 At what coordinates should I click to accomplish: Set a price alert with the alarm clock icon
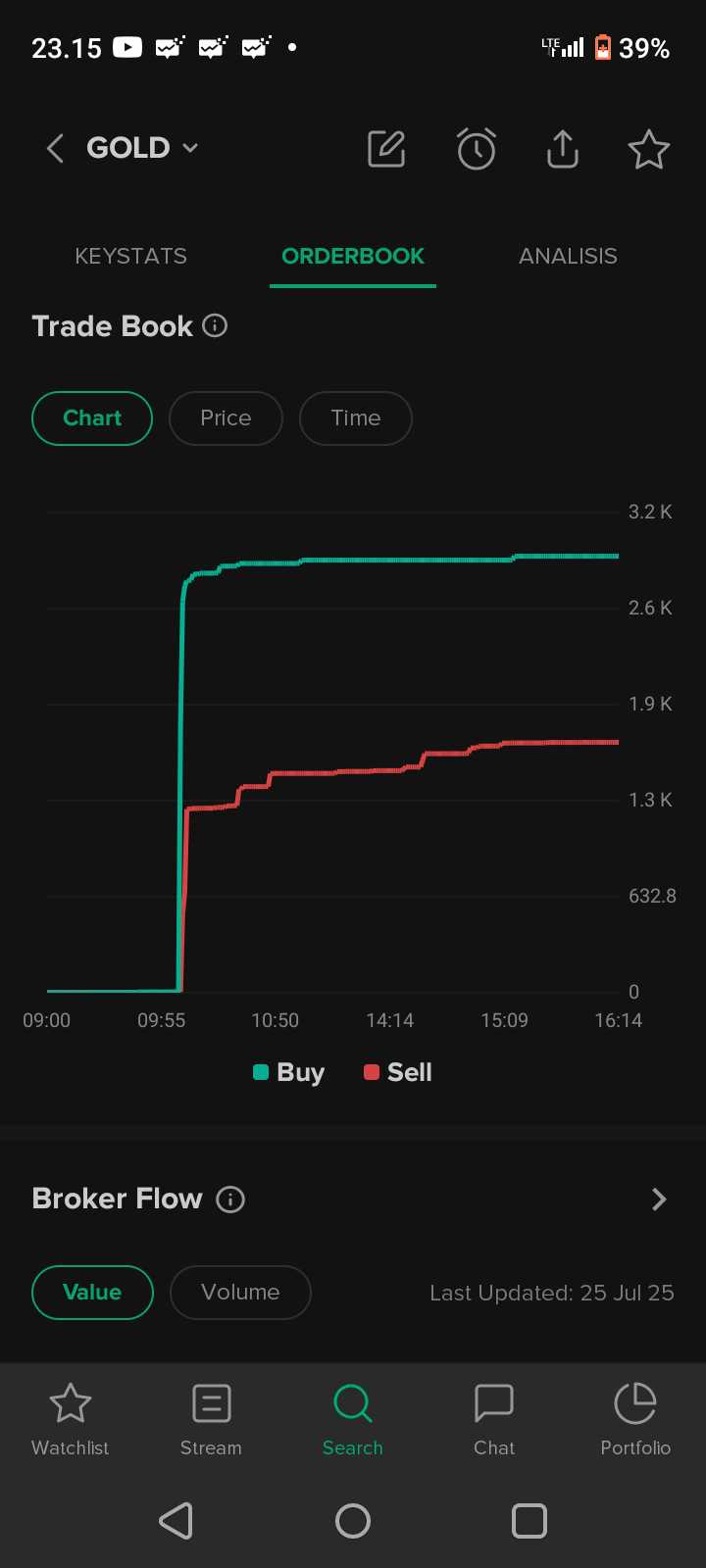click(477, 149)
